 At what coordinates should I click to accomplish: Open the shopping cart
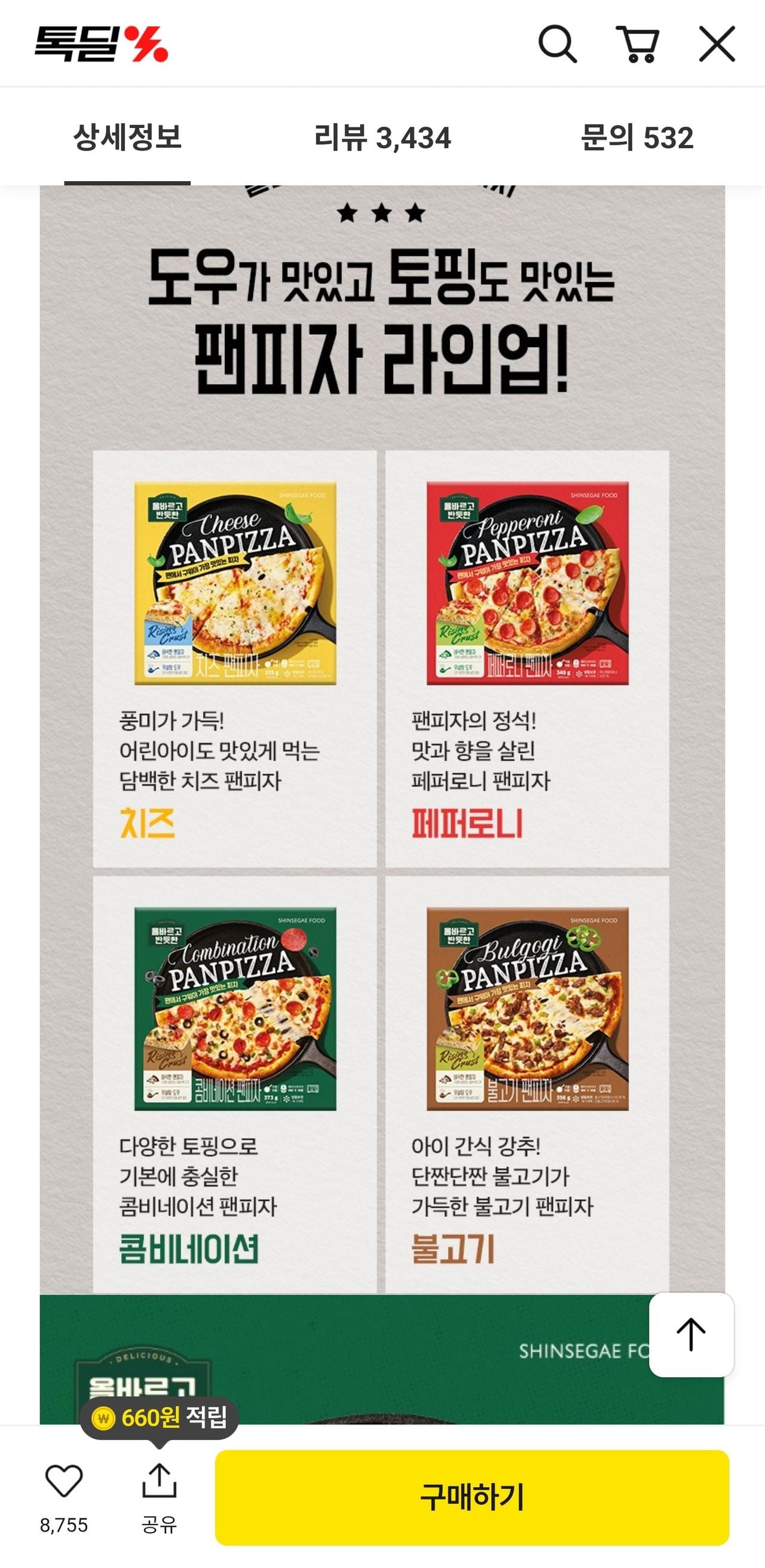(637, 44)
